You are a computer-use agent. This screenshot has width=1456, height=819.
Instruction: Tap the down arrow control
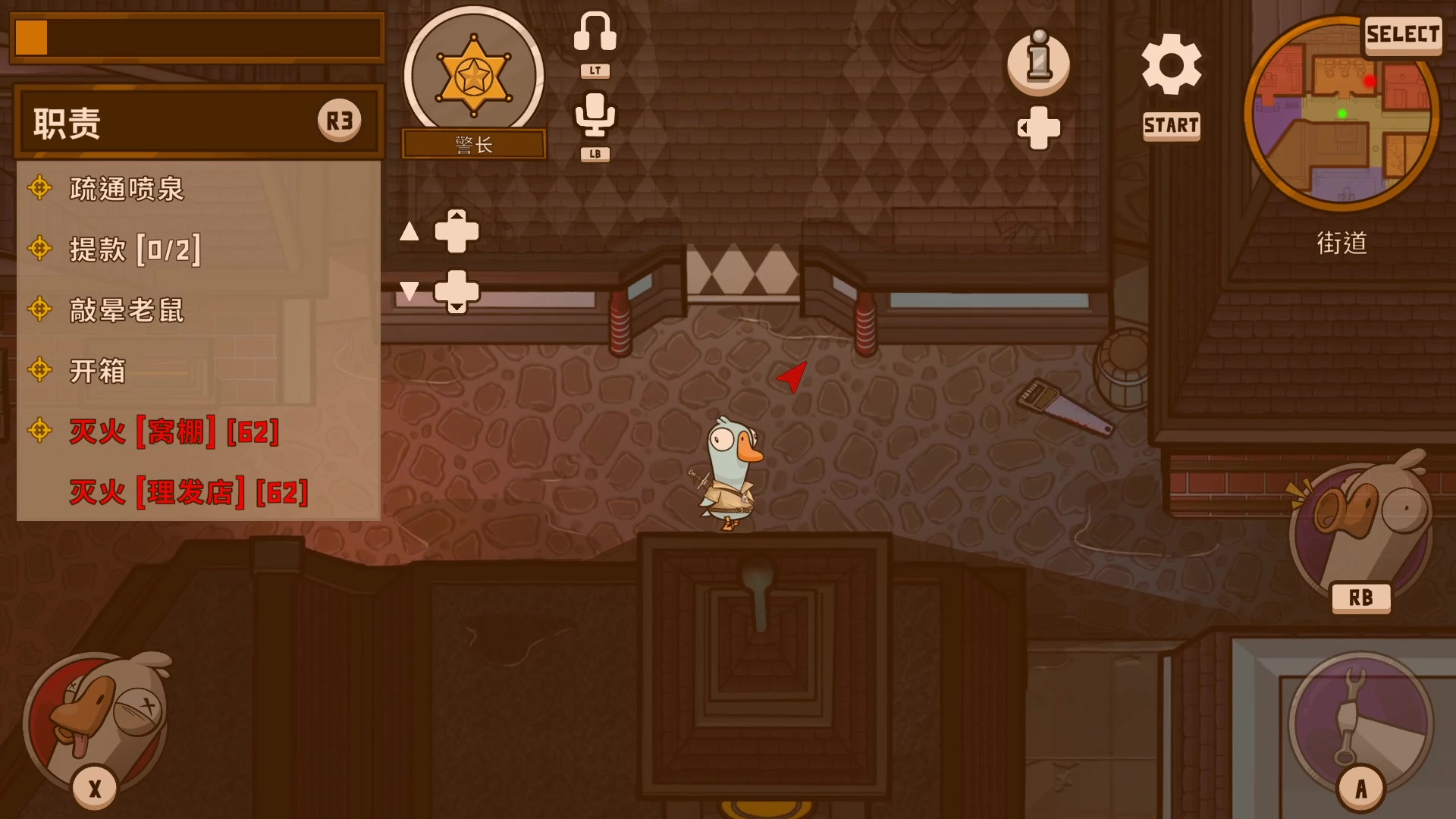click(x=409, y=291)
